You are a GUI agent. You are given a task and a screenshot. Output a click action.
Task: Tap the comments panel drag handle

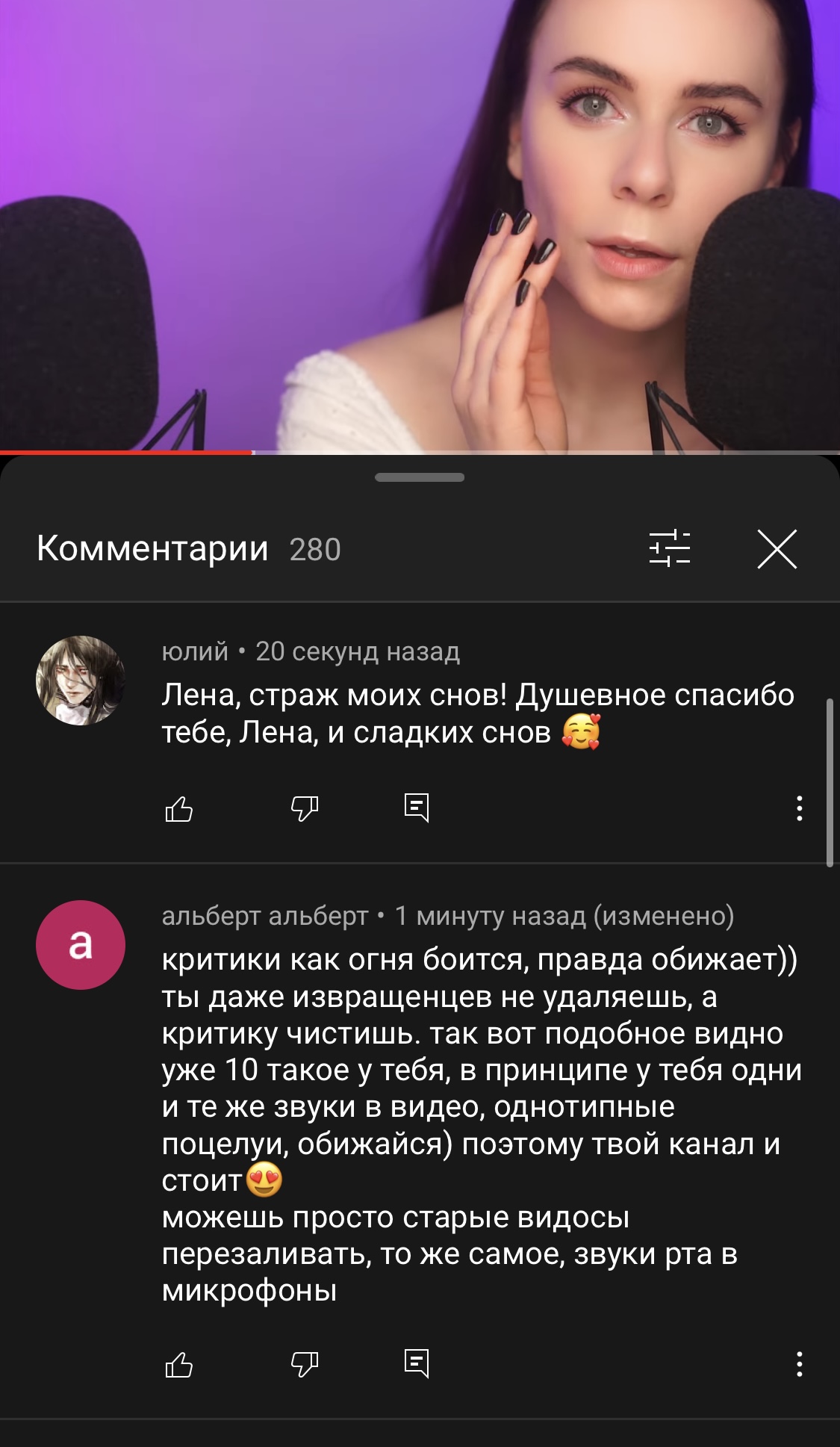[x=420, y=477]
